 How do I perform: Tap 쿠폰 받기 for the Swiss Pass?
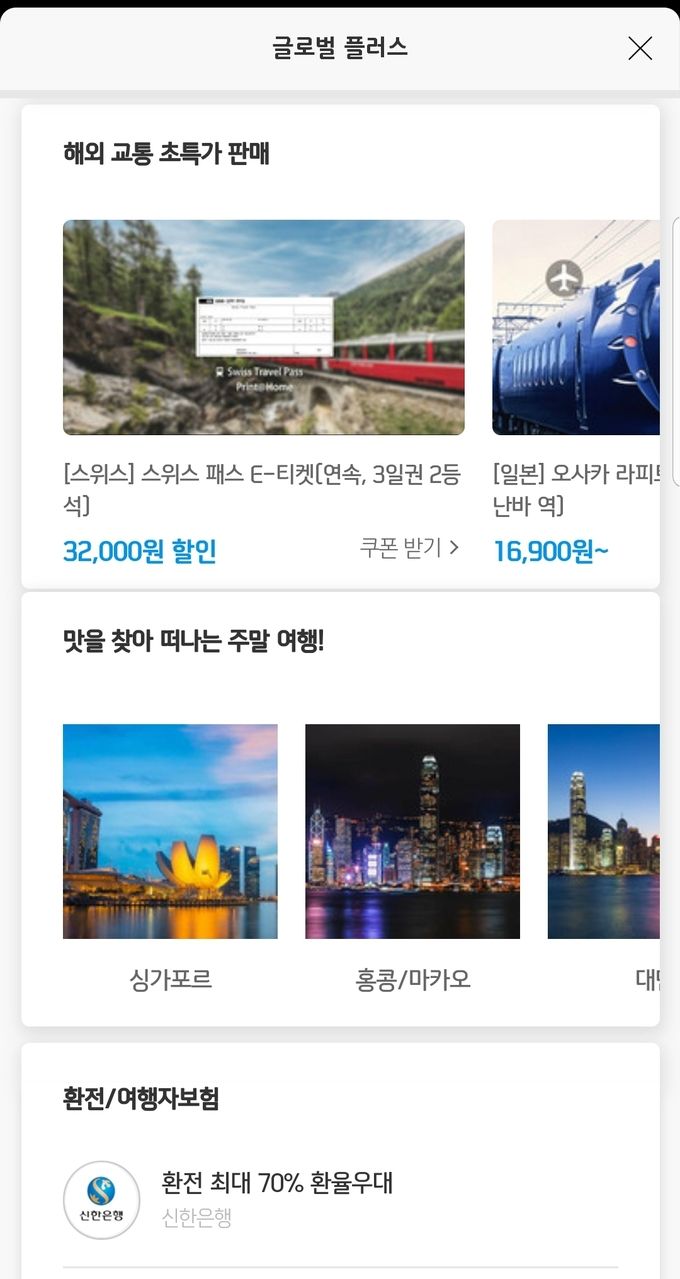coord(410,548)
